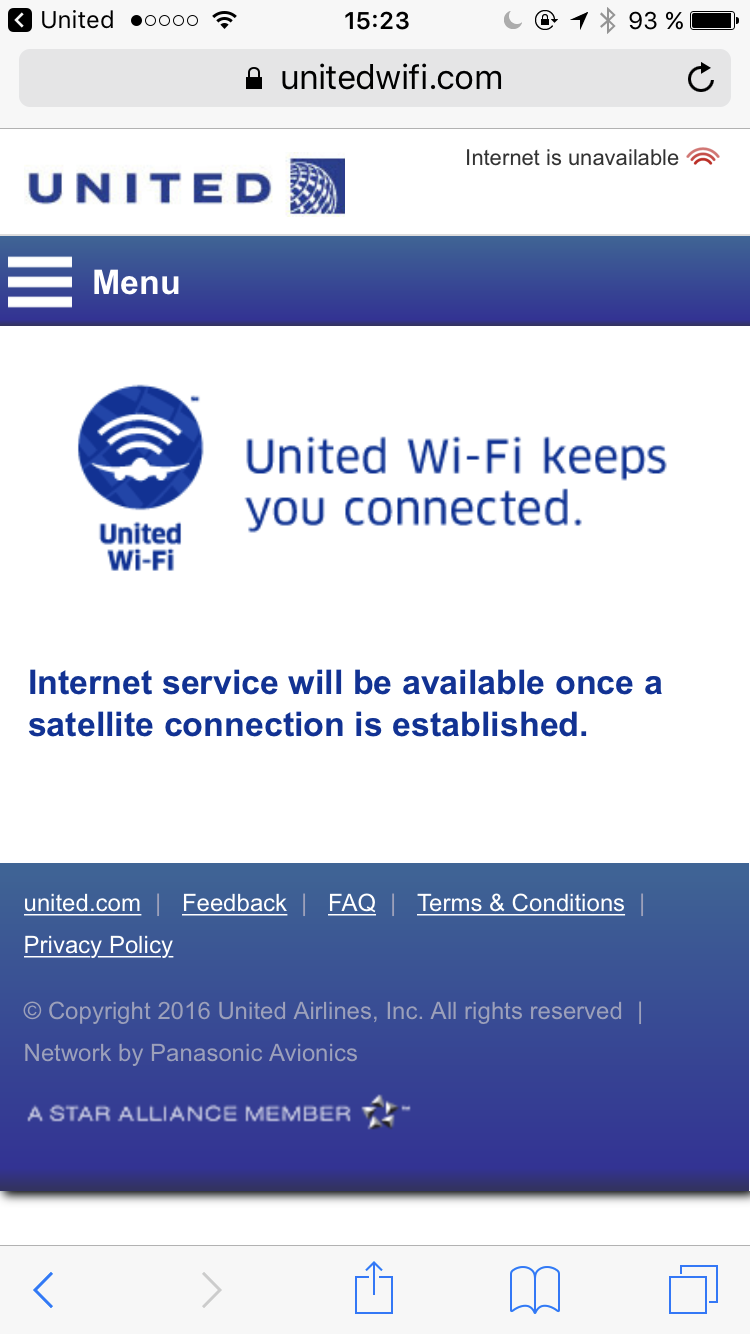The width and height of the screenshot is (750, 1334).
Task: View Terms & Conditions
Action: pyautogui.click(x=520, y=903)
